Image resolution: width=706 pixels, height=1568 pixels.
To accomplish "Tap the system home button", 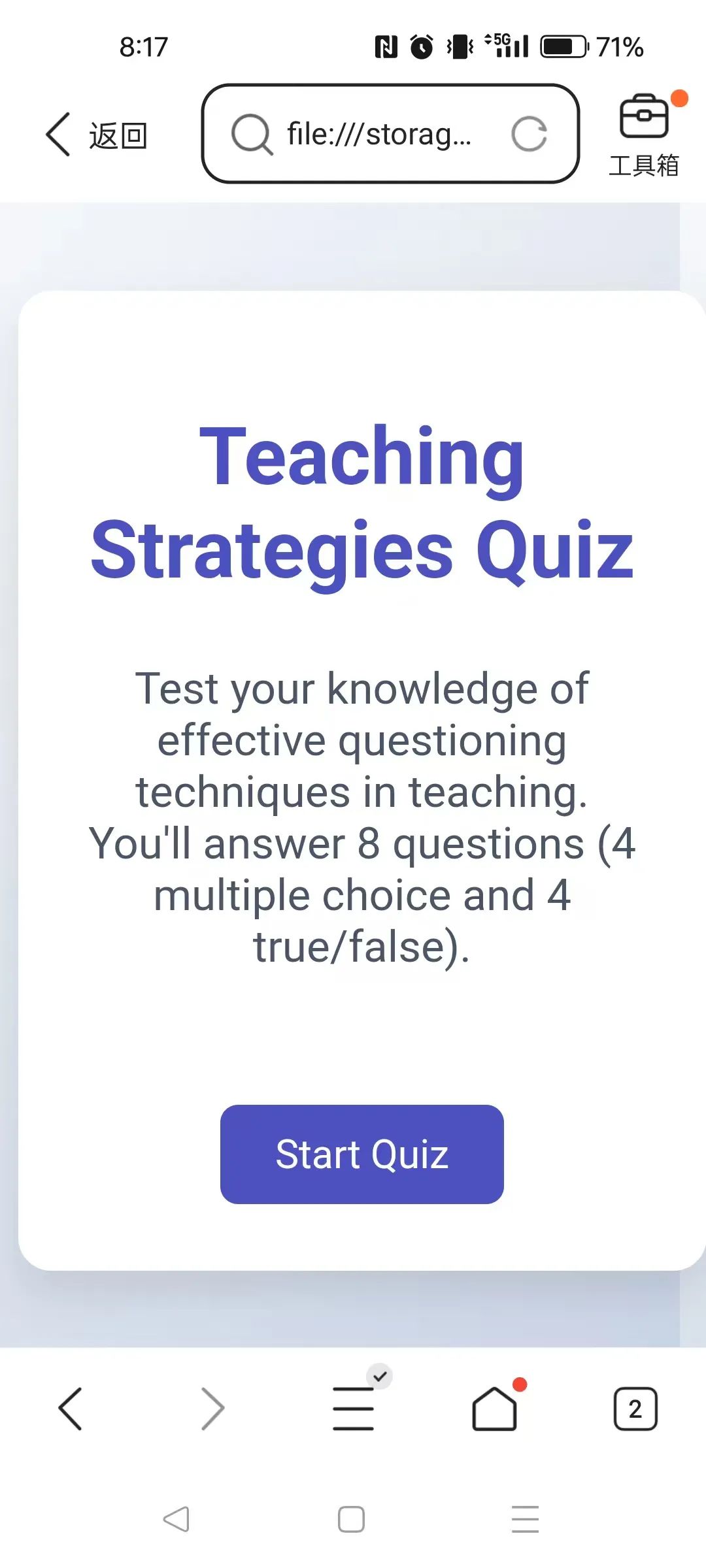I will (351, 1519).
